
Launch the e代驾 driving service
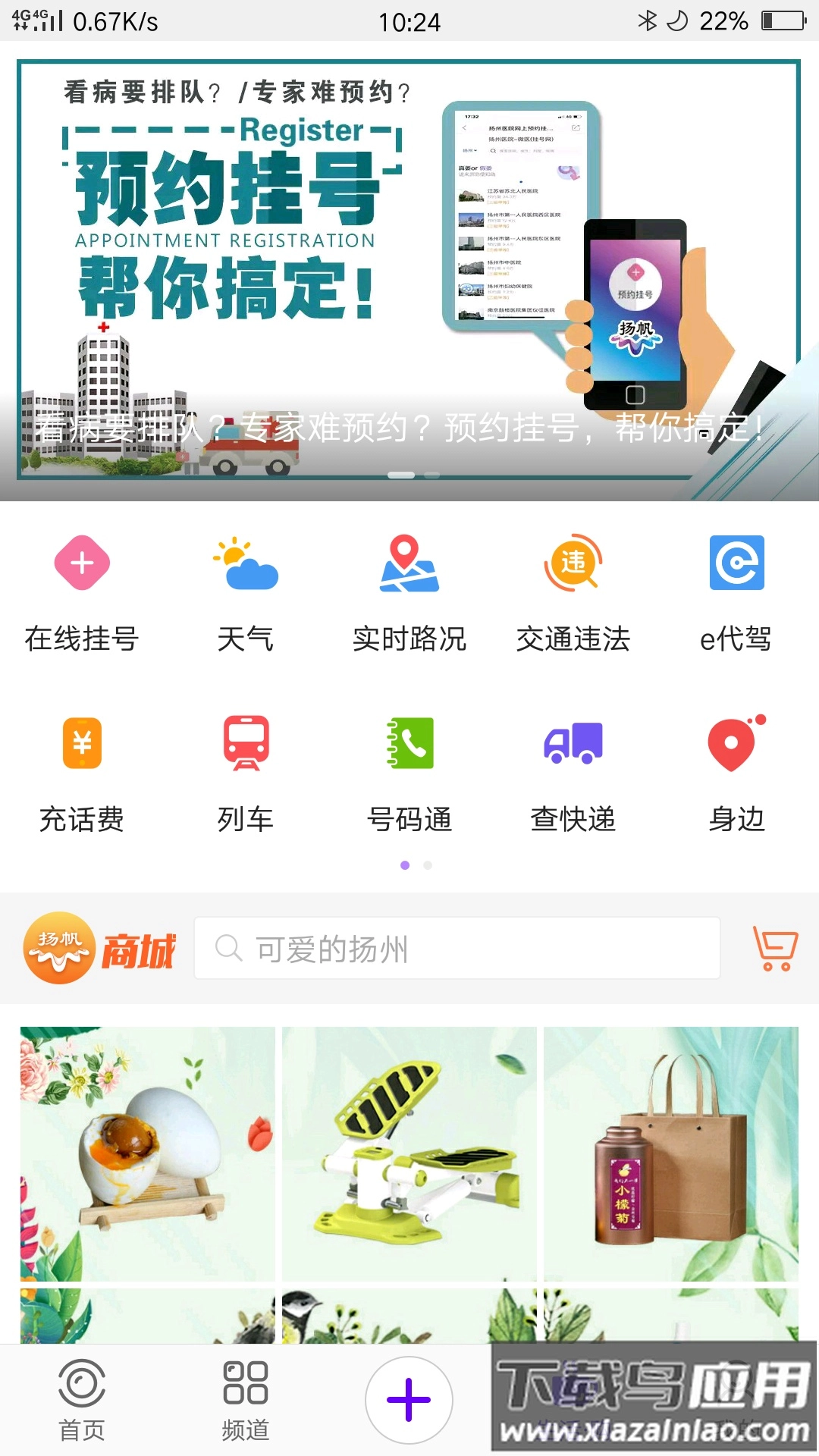(x=734, y=591)
